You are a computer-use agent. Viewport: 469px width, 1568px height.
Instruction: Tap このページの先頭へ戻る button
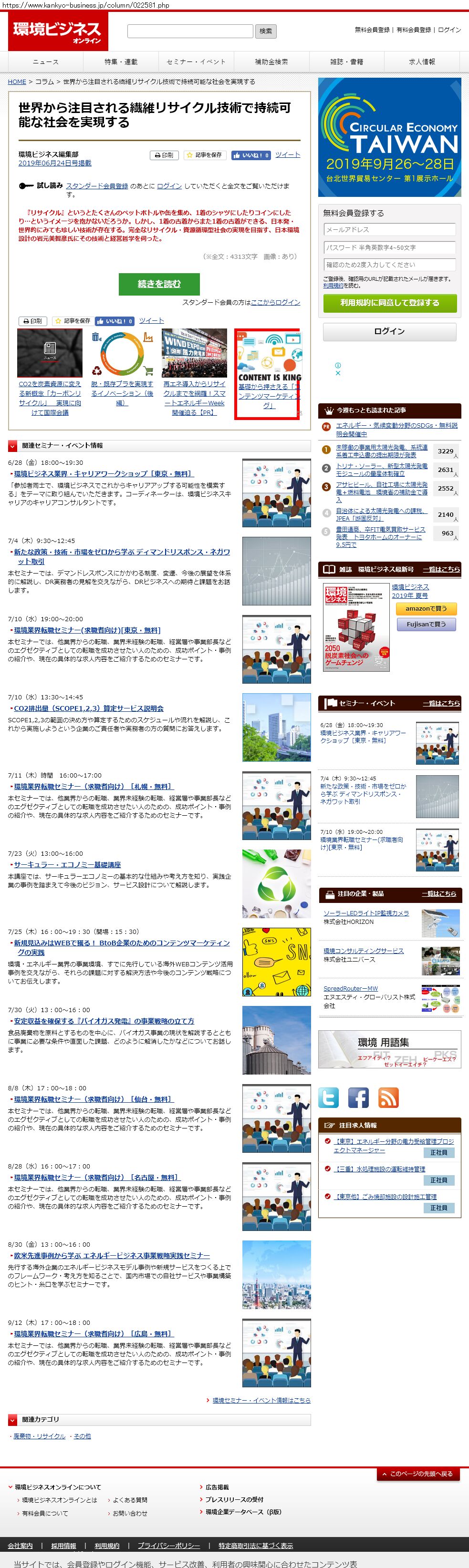point(418,1474)
